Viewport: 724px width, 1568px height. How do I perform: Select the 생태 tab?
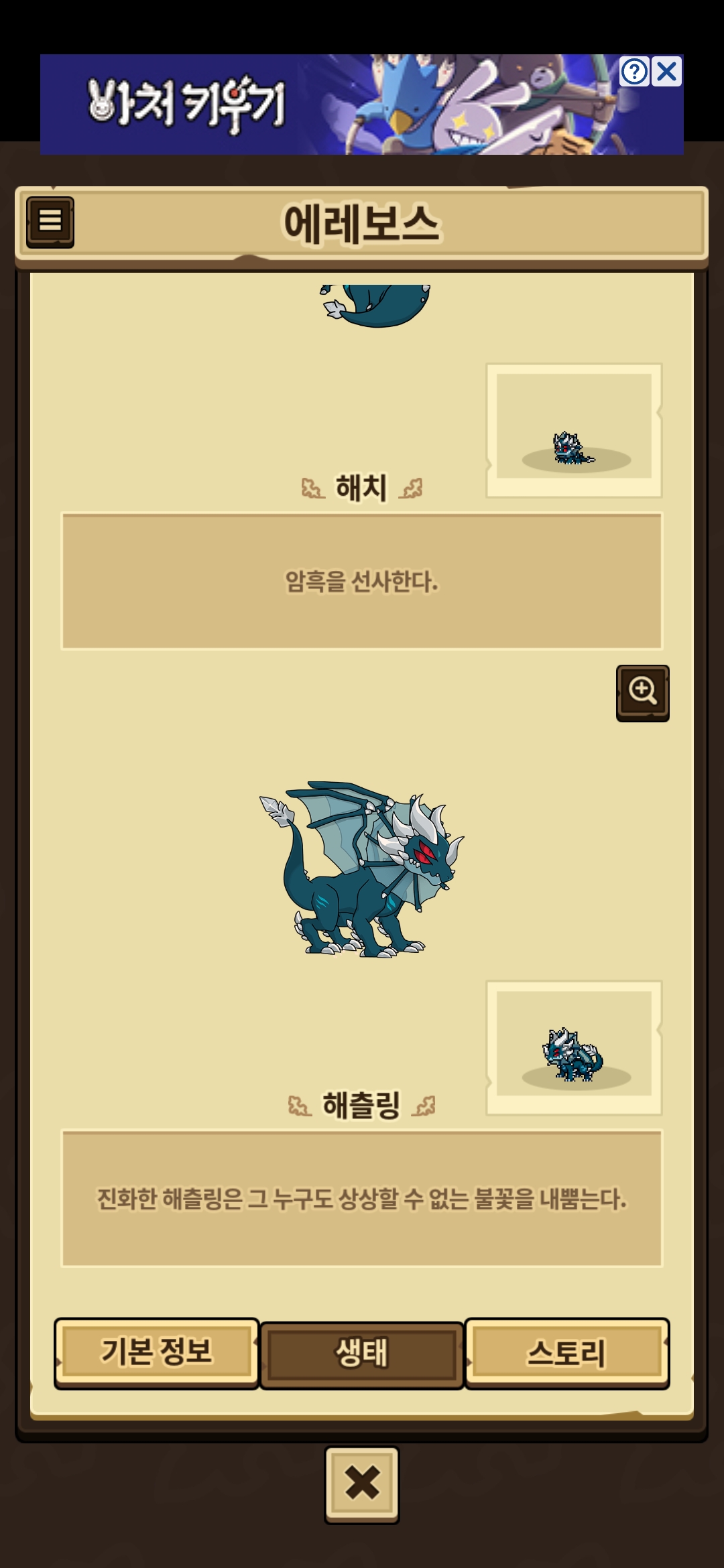362,1354
